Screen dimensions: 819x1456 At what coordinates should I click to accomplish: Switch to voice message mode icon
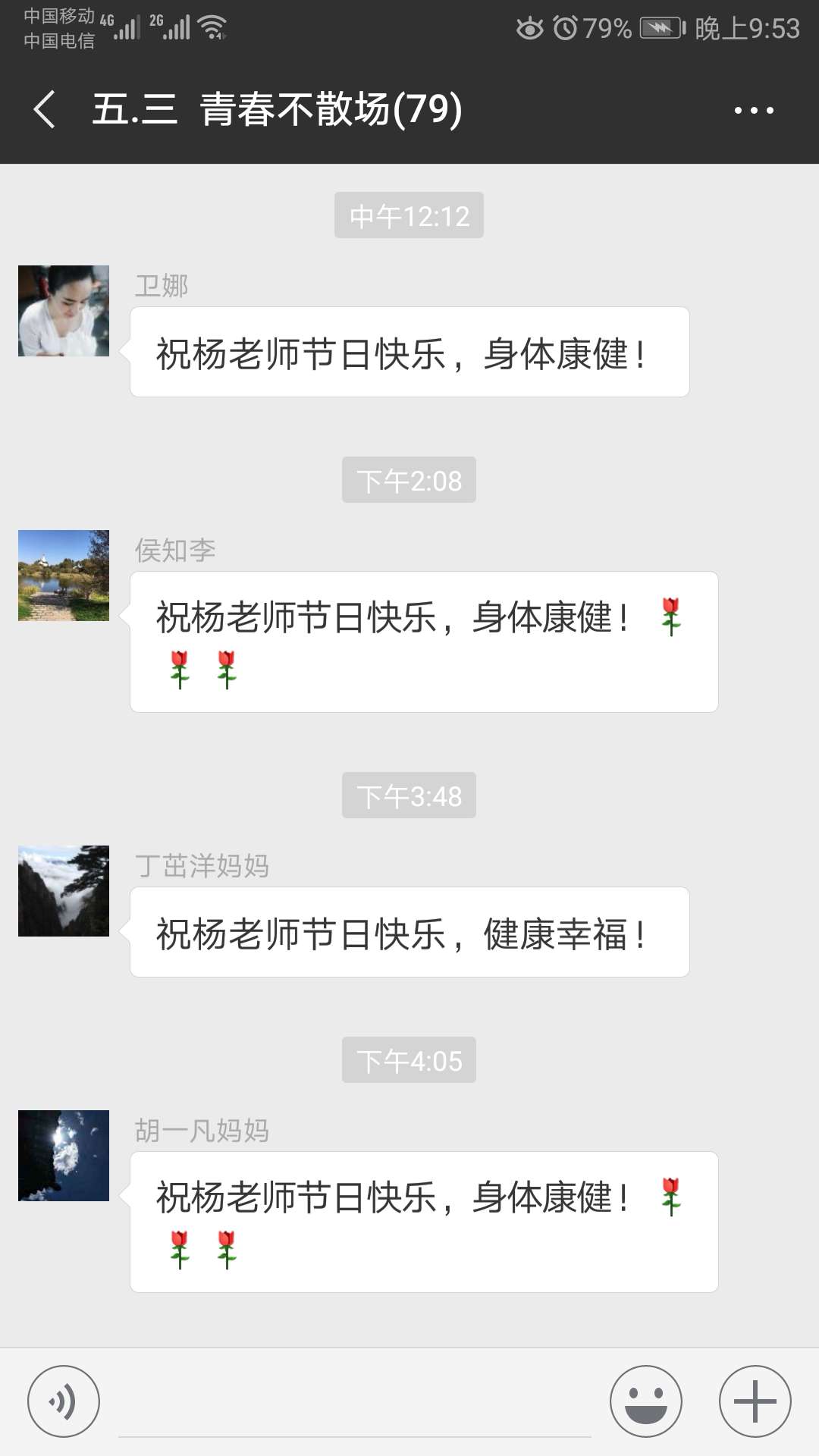pos(64,1401)
